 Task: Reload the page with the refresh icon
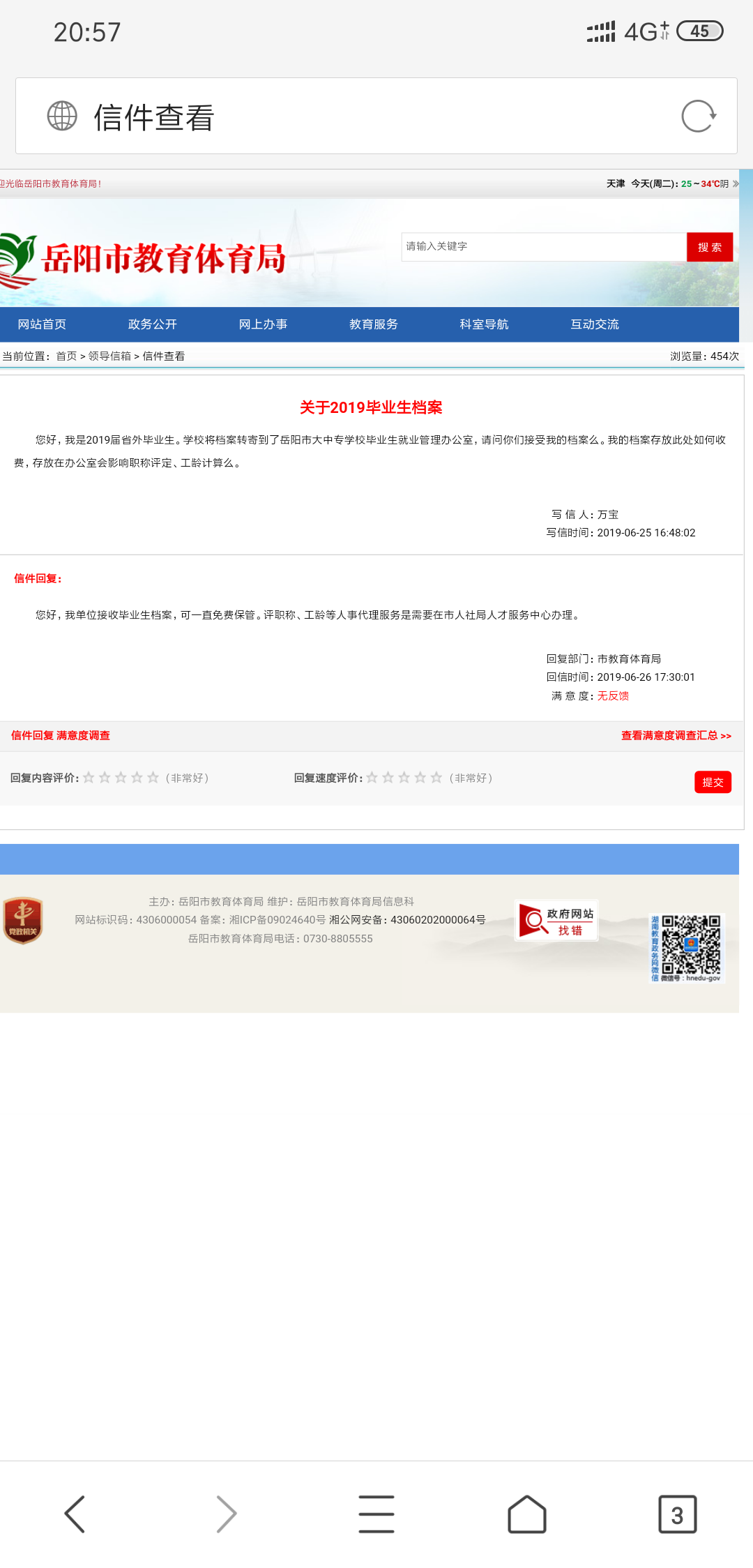coord(699,116)
